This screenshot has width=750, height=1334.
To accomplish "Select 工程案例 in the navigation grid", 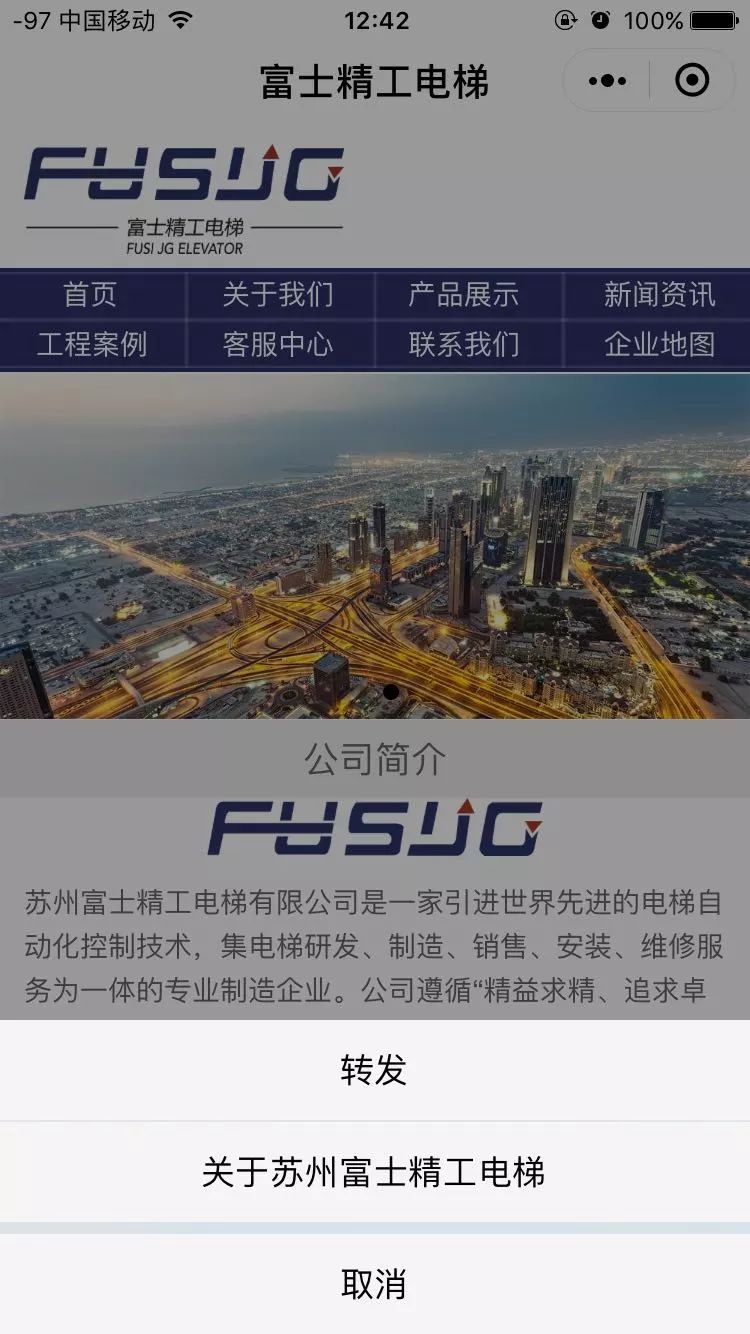I will pos(93,345).
